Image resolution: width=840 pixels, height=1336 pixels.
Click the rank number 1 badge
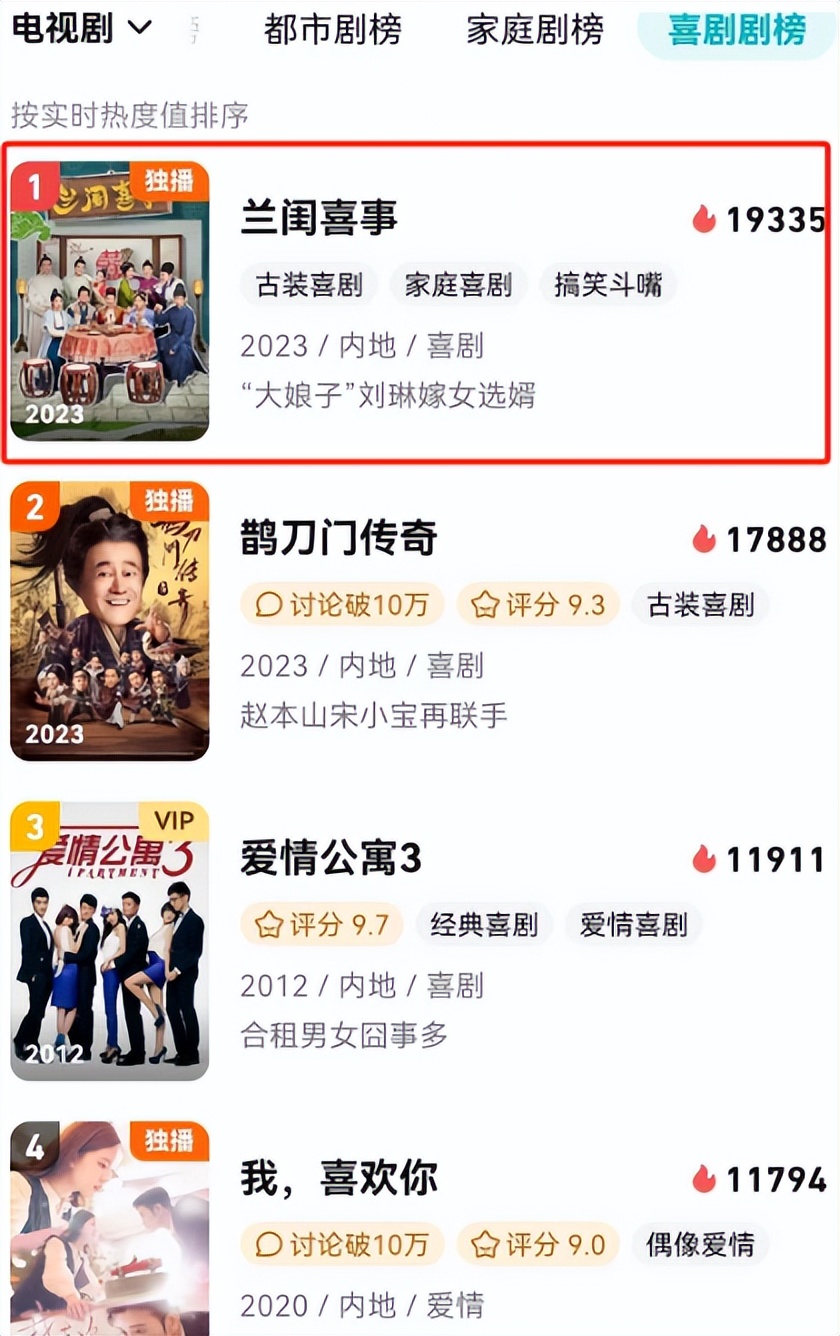tap(32, 183)
